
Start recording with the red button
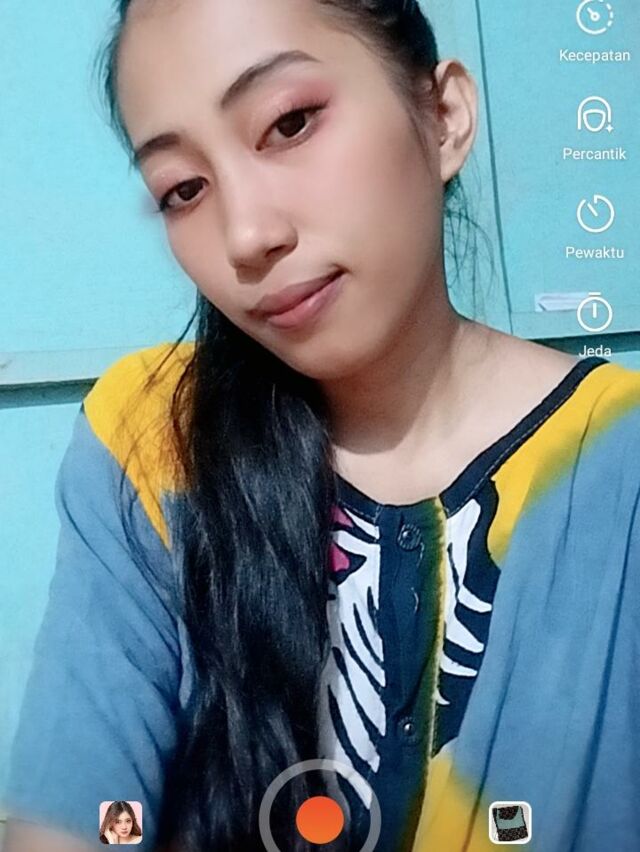coord(320,820)
